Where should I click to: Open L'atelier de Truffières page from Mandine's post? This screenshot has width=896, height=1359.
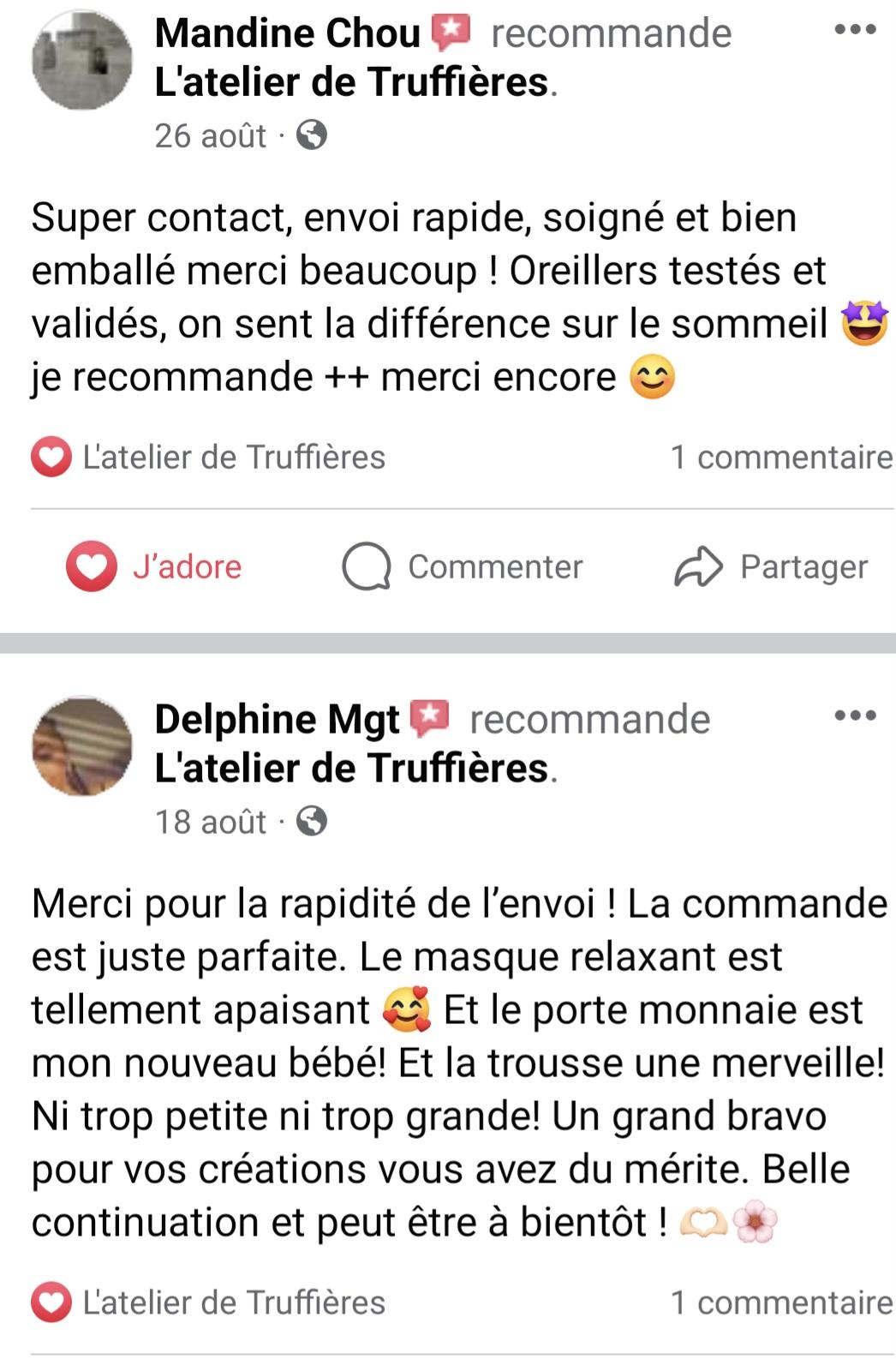pos(351,83)
